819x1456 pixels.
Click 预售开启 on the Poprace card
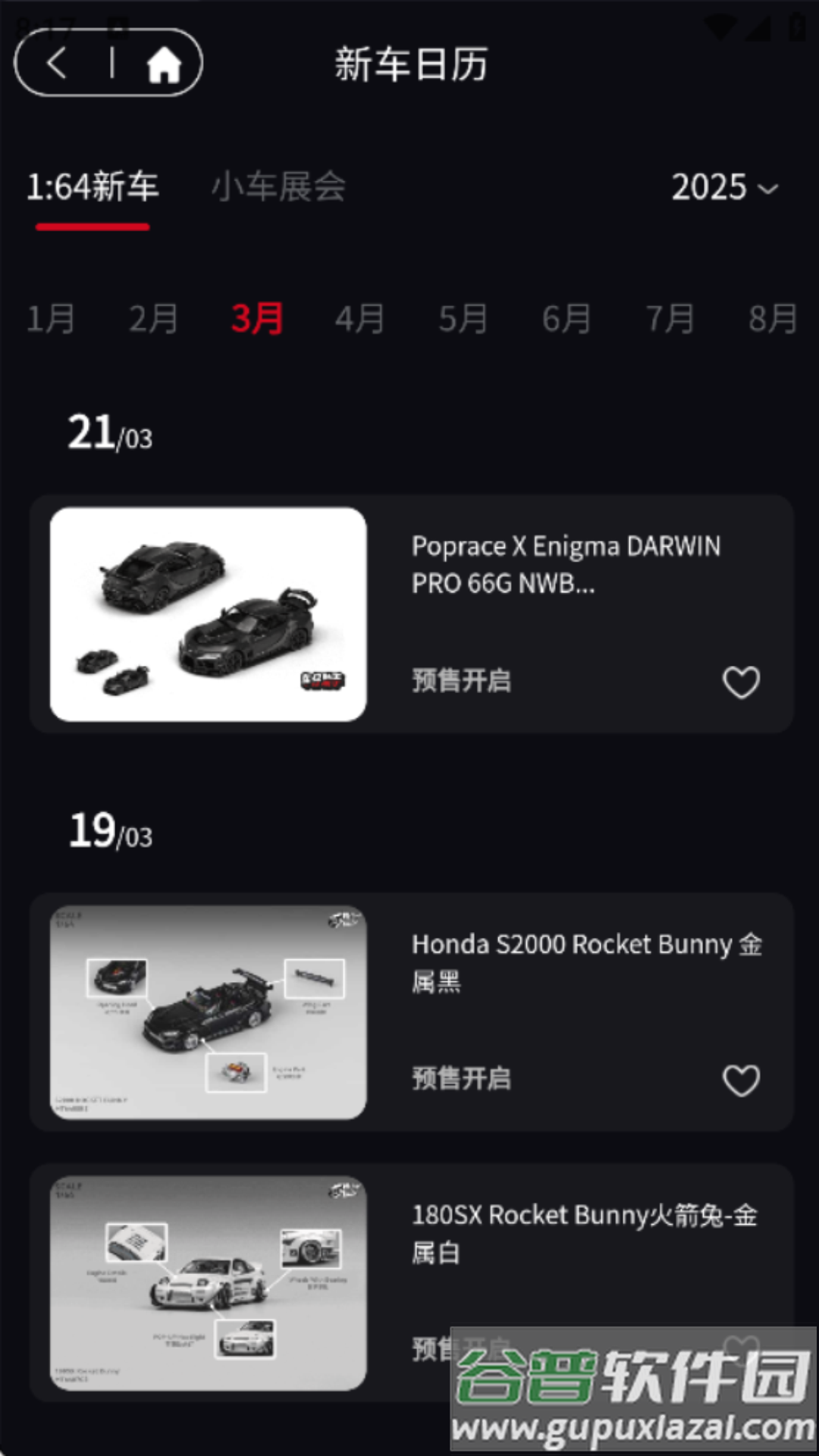(463, 681)
